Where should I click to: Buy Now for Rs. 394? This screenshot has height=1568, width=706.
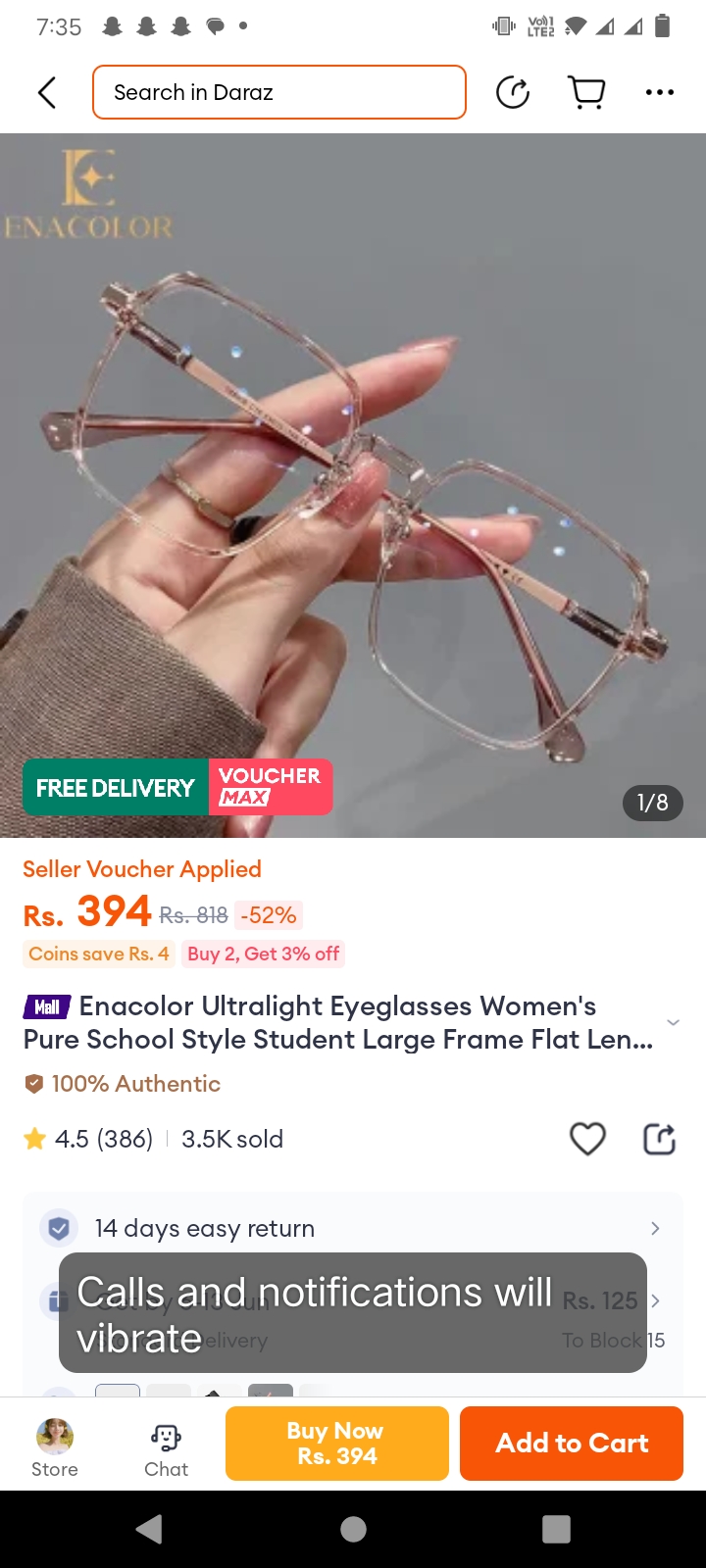336,1444
